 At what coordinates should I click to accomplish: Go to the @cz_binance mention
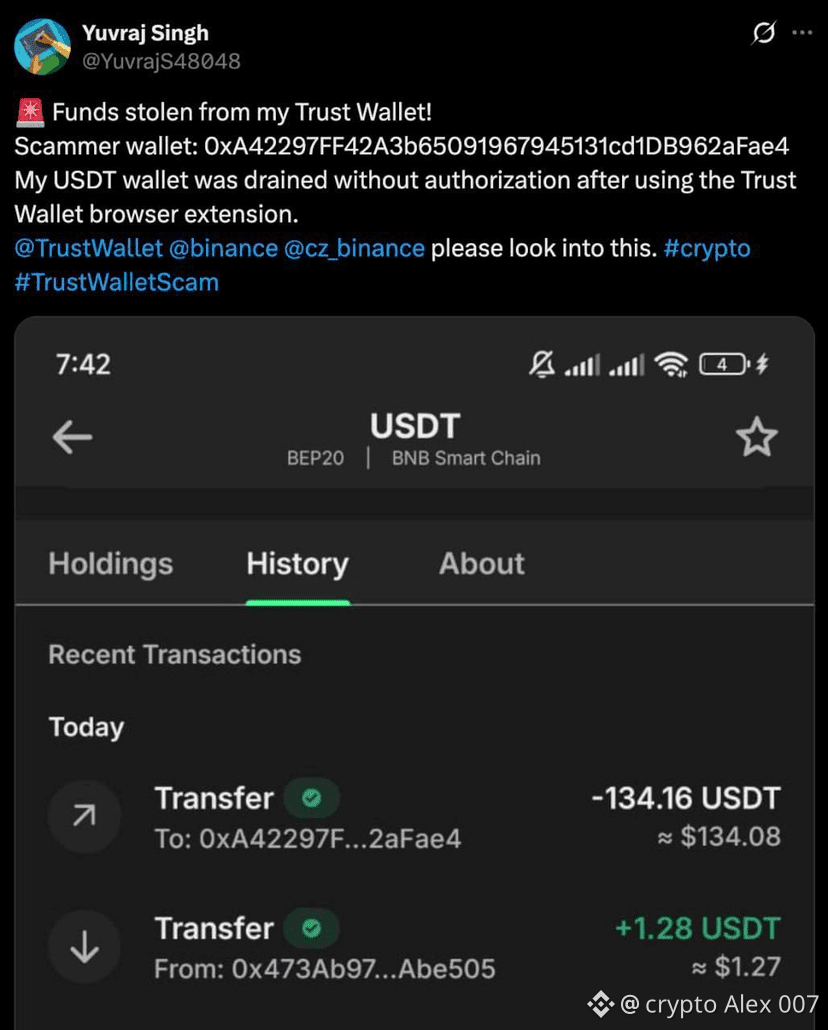(355, 248)
